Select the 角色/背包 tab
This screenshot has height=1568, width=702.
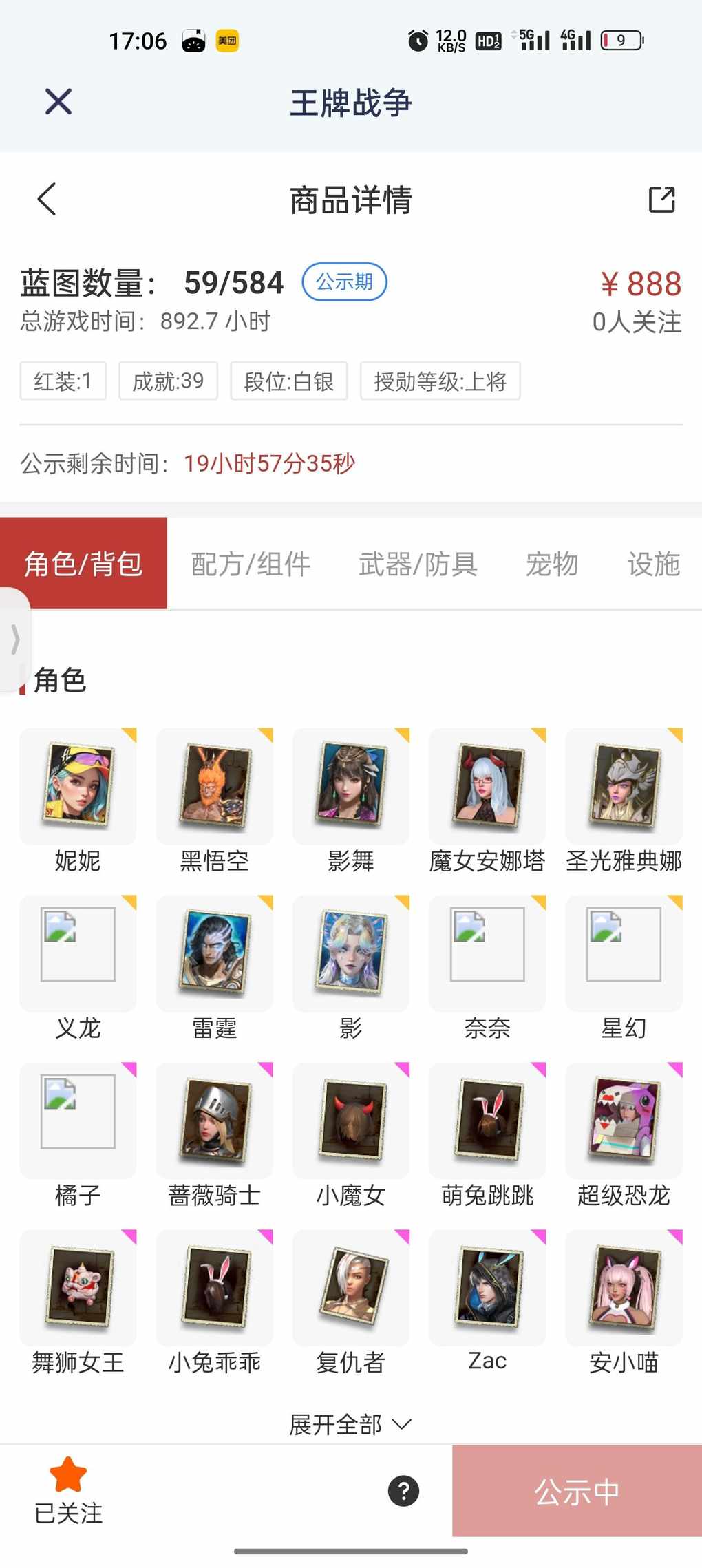83,564
